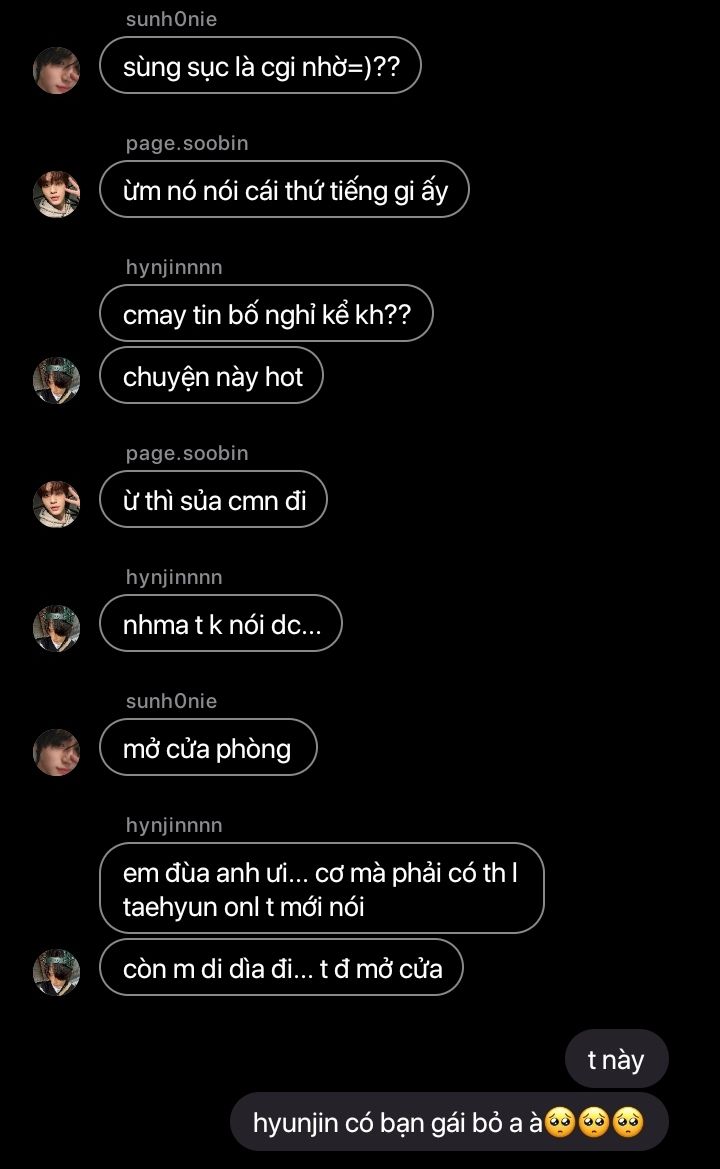Open hynjinnnn's avatar beside "nhma t k nói"
The image size is (720, 1169).
57,628
